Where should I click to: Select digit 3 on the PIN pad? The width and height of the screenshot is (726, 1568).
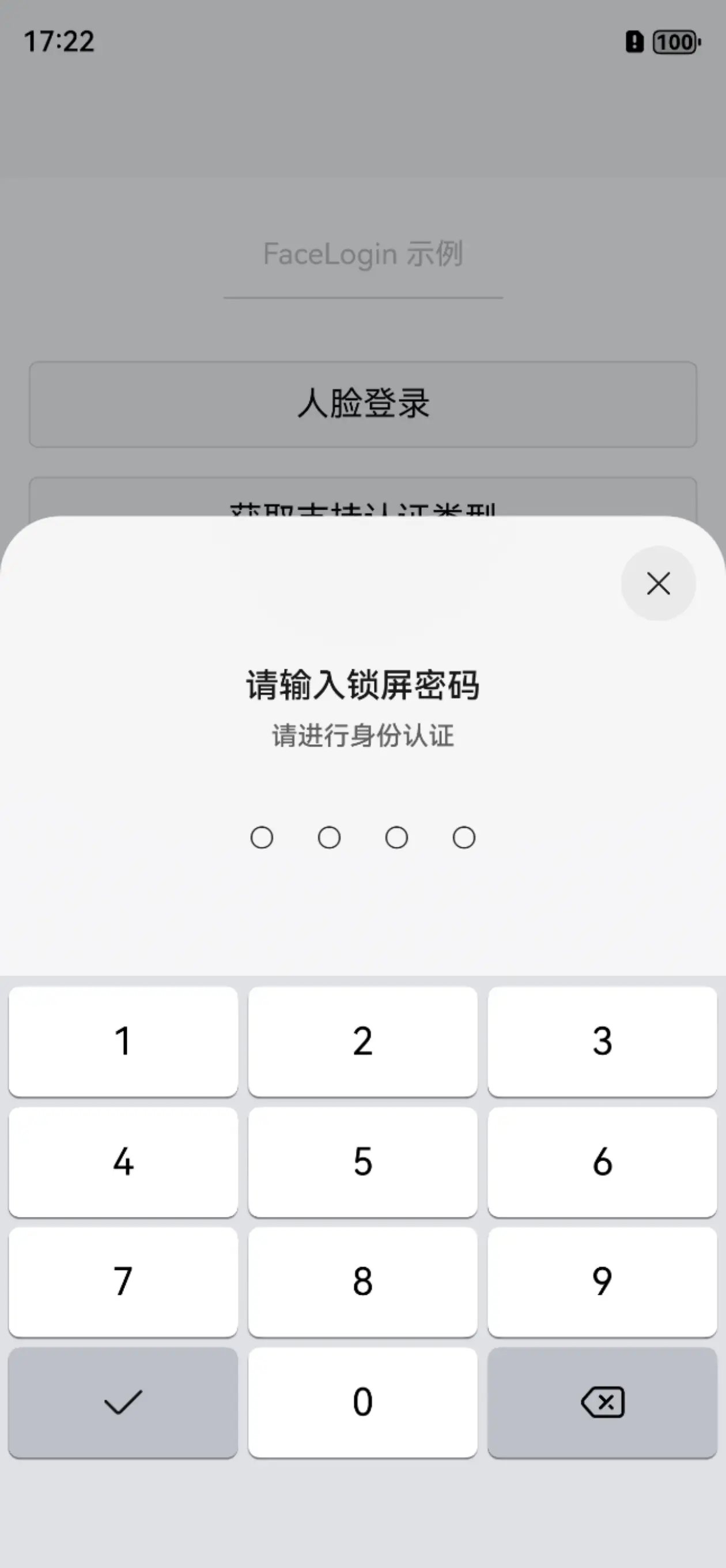[602, 1041]
